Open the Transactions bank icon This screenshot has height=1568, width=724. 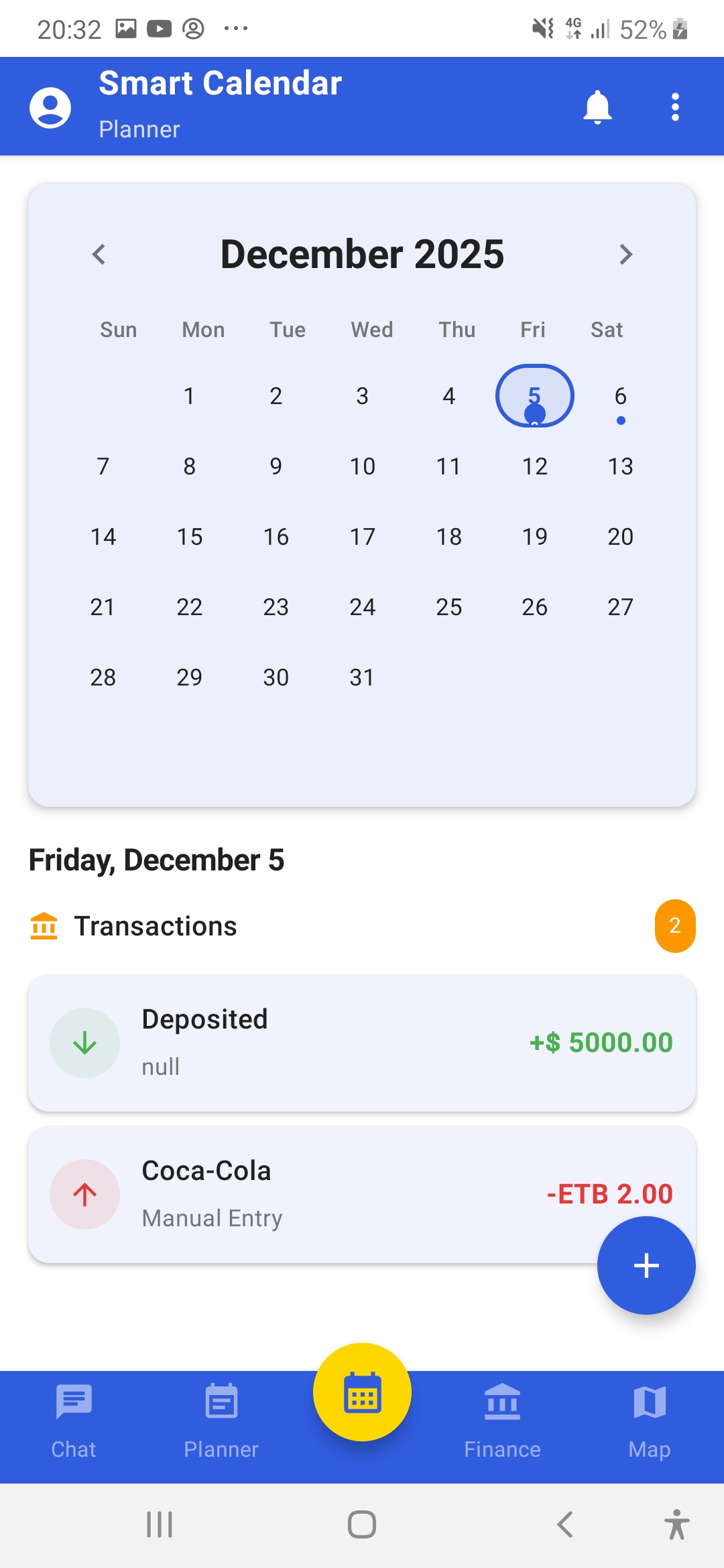pyautogui.click(x=43, y=926)
